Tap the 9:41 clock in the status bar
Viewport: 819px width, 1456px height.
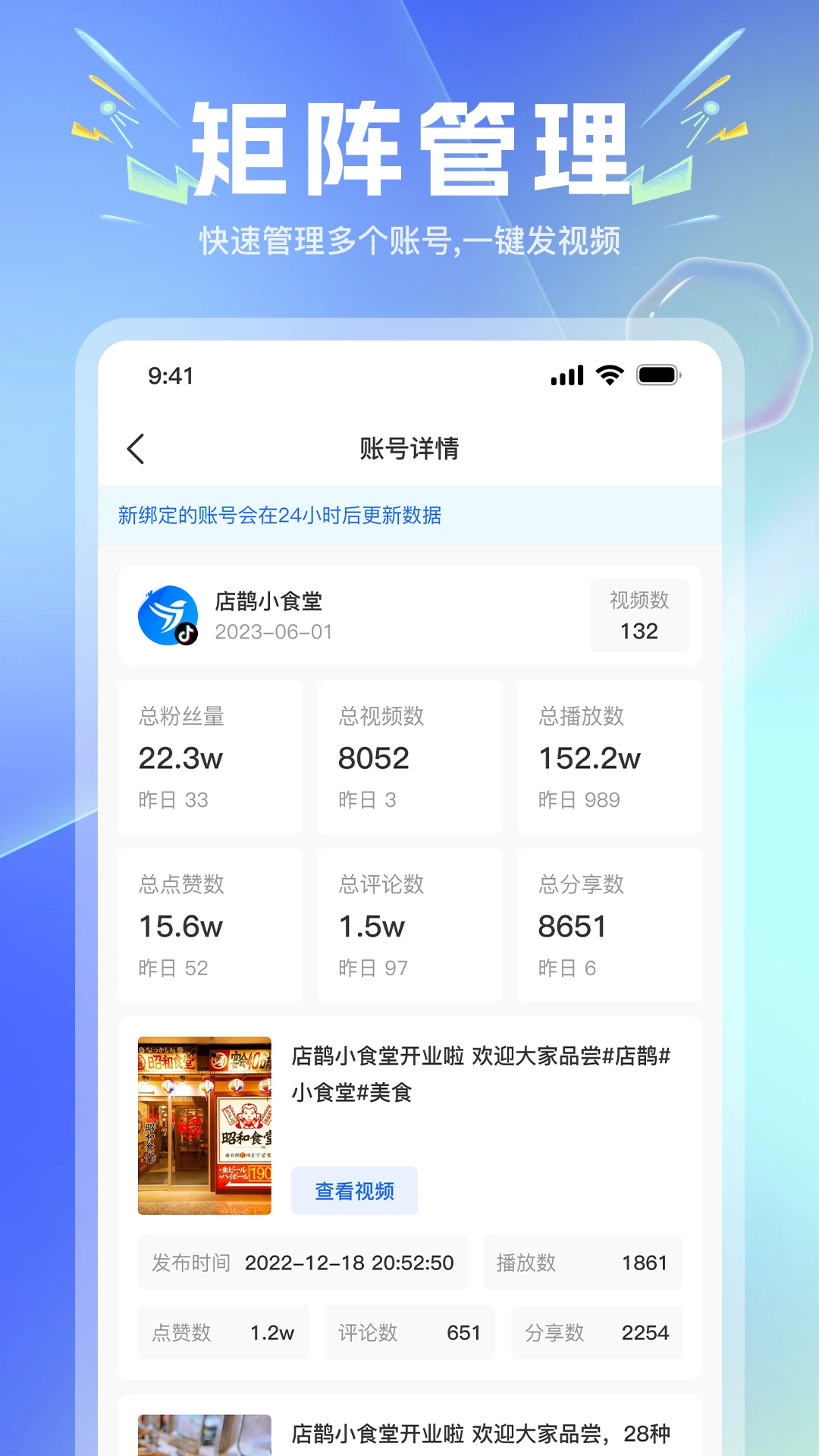click(170, 375)
